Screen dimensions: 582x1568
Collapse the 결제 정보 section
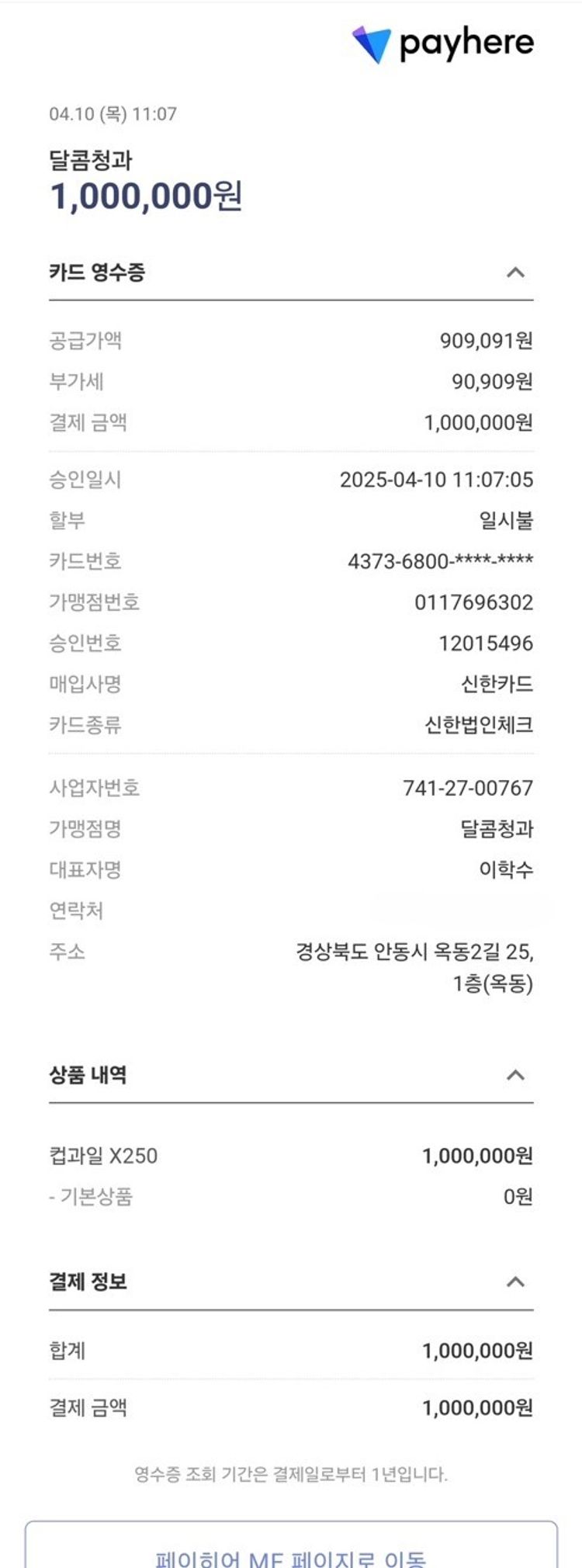click(x=515, y=1282)
